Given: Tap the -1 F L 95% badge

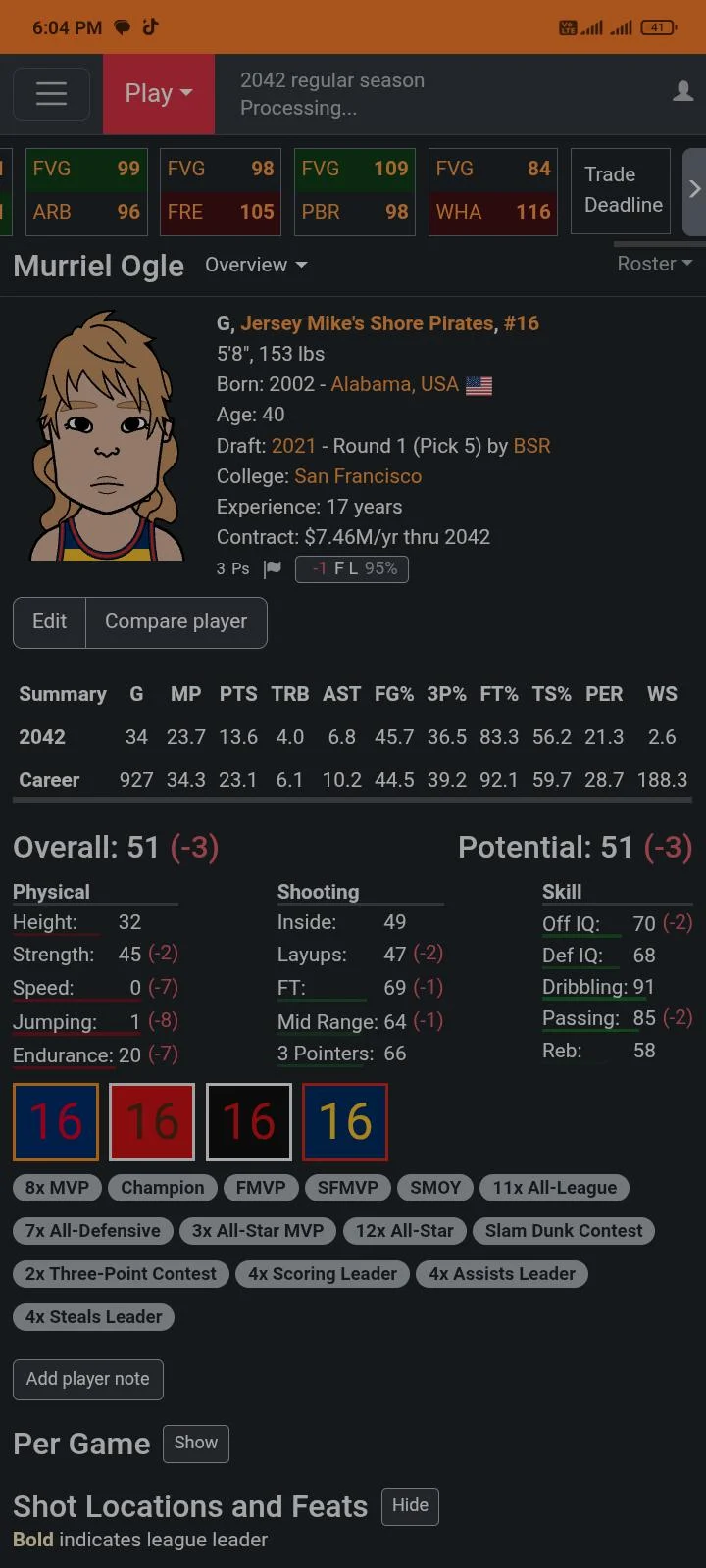Looking at the screenshot, I should (352, 568).
